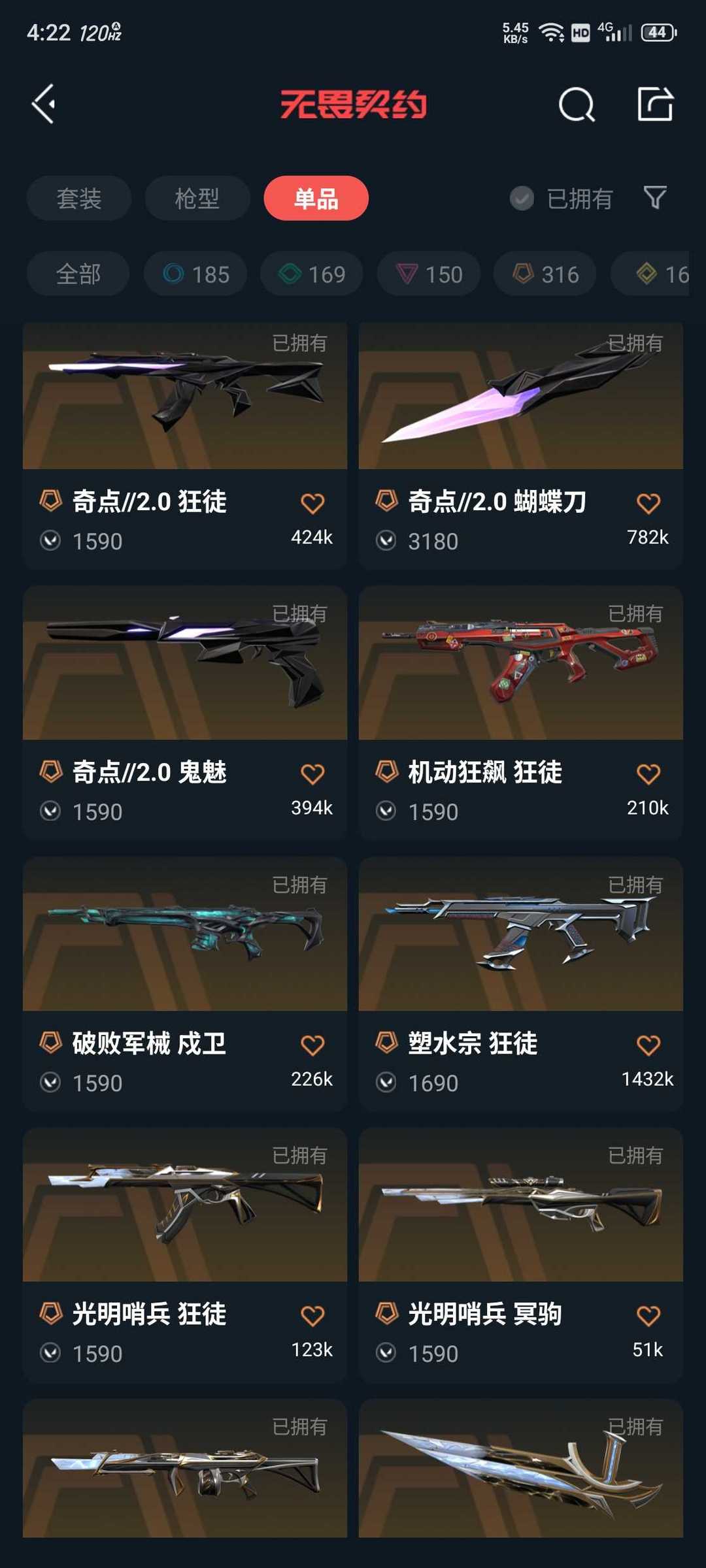Like the 奇点//2.0 蝴蝶刀 skin
Image resolution: width=706 pixels, height=1568 pixels.
click(648, 503)
